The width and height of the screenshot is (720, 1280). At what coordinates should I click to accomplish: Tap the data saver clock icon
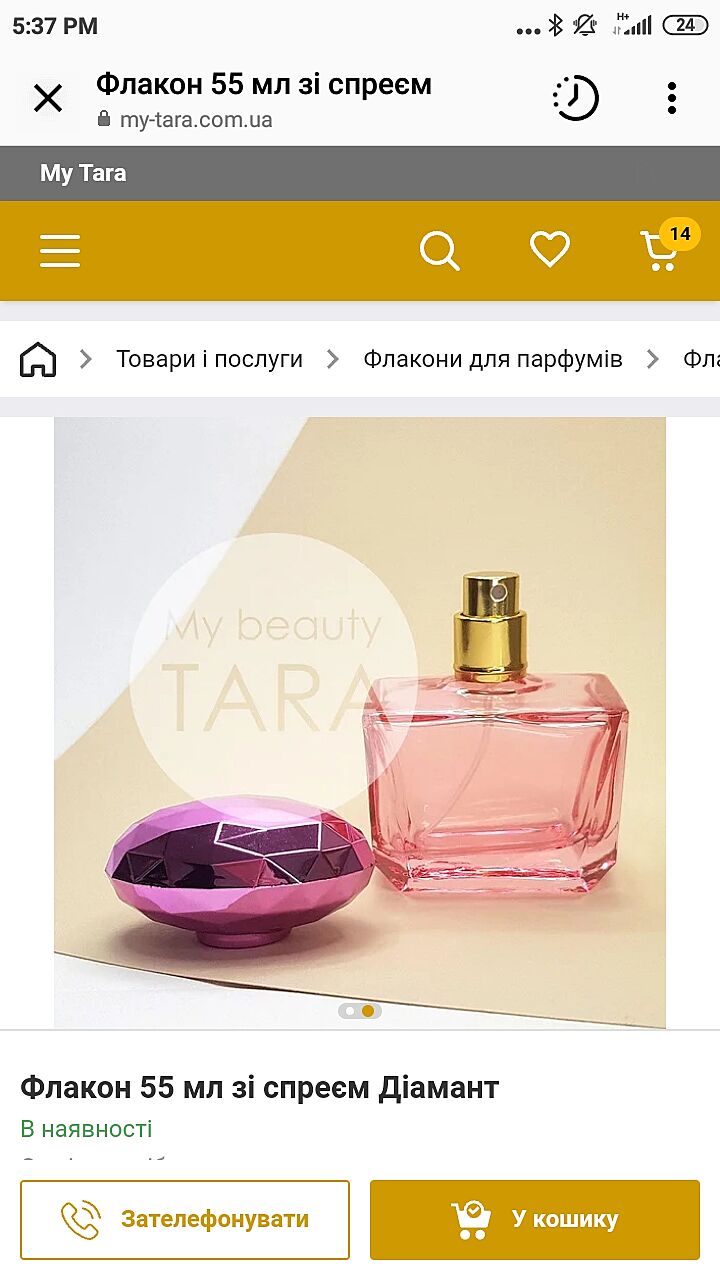576,98
